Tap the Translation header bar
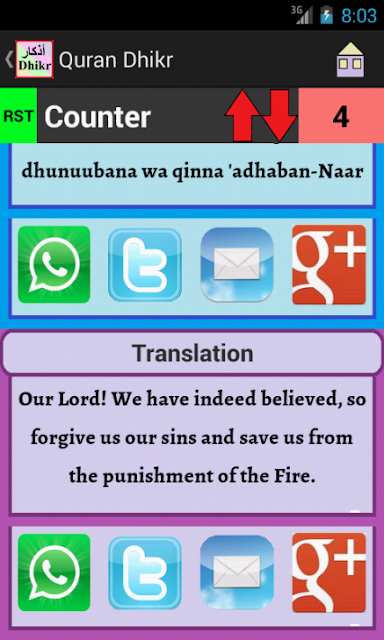This screenshot has height=640, width=384. pos(192,353)
